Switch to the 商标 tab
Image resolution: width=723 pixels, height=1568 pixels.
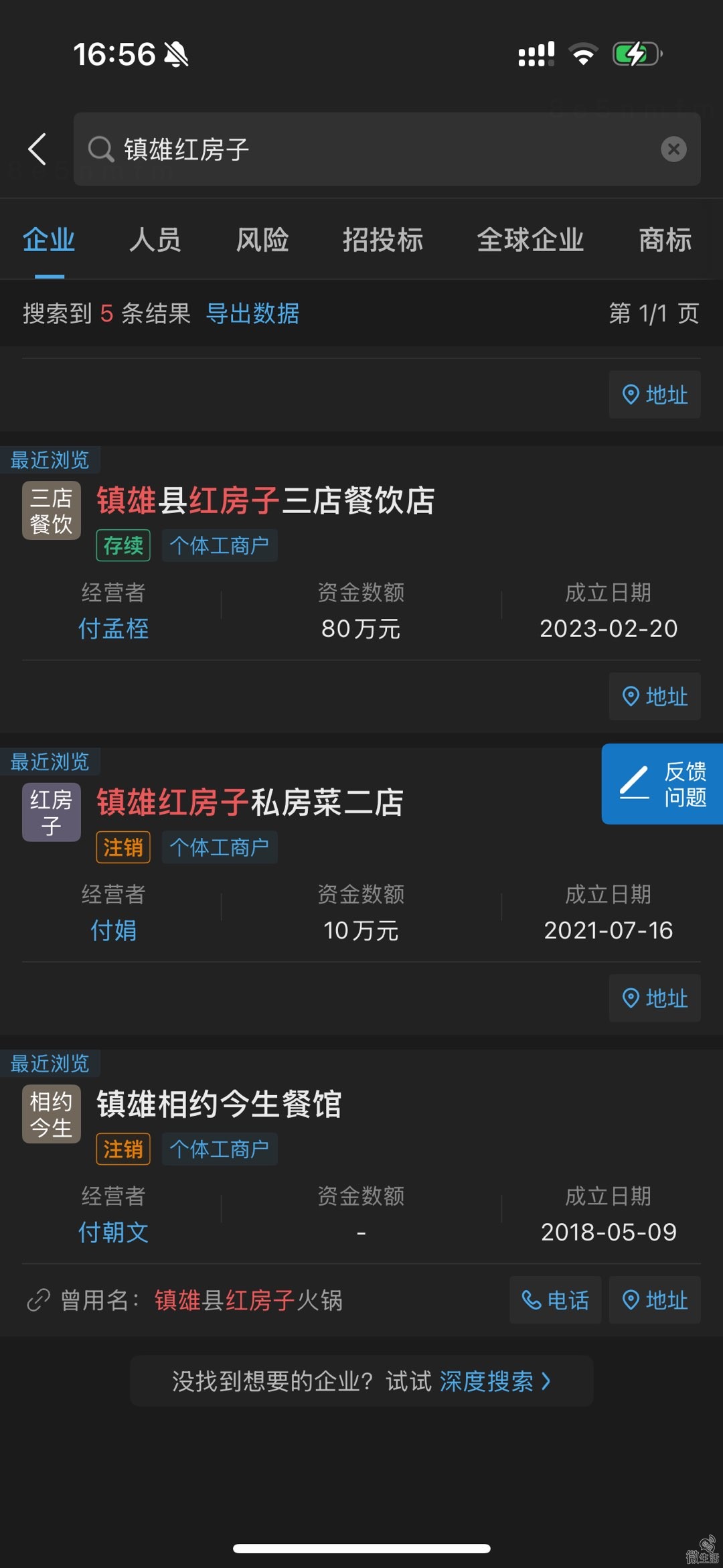[x=665, y=240]
